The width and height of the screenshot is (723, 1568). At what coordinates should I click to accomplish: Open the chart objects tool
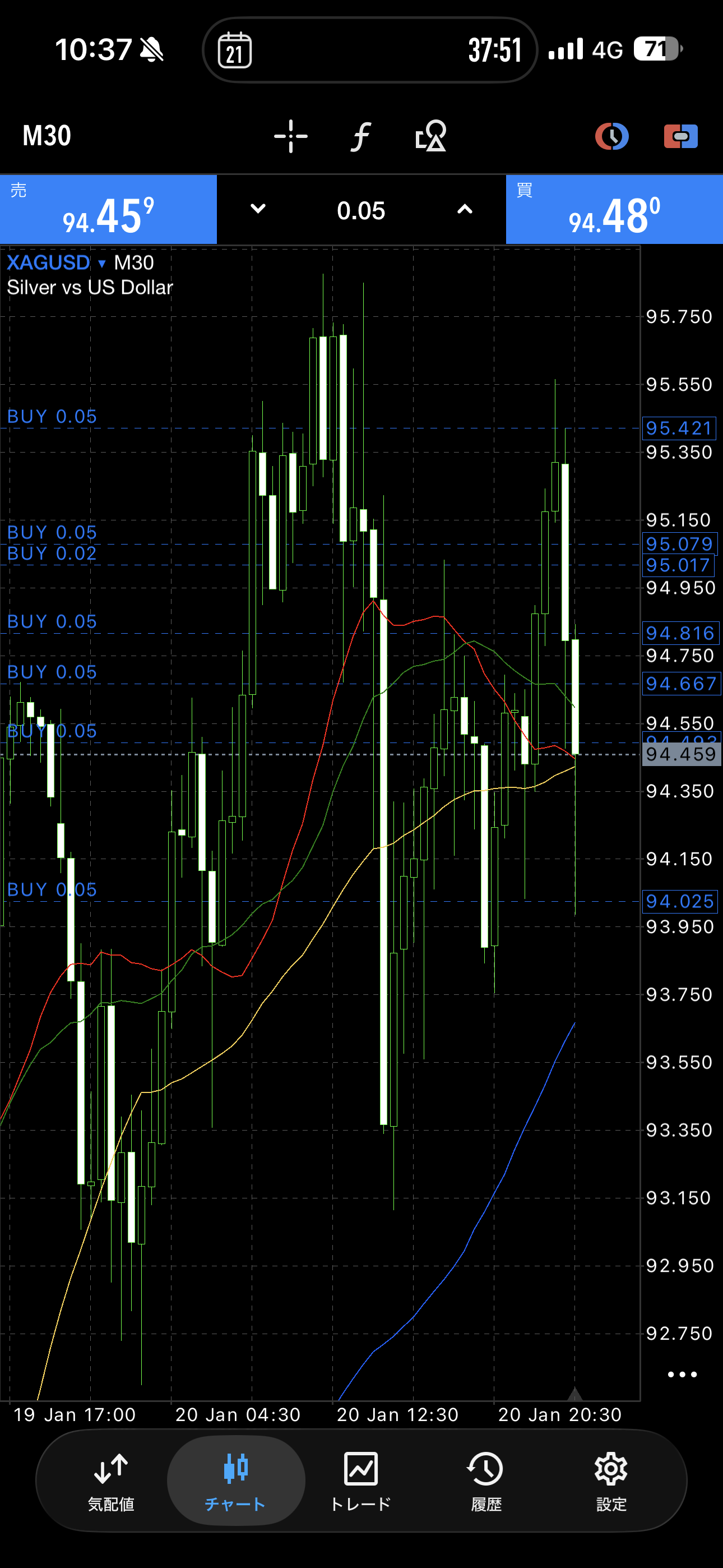[x=431, y=136]
